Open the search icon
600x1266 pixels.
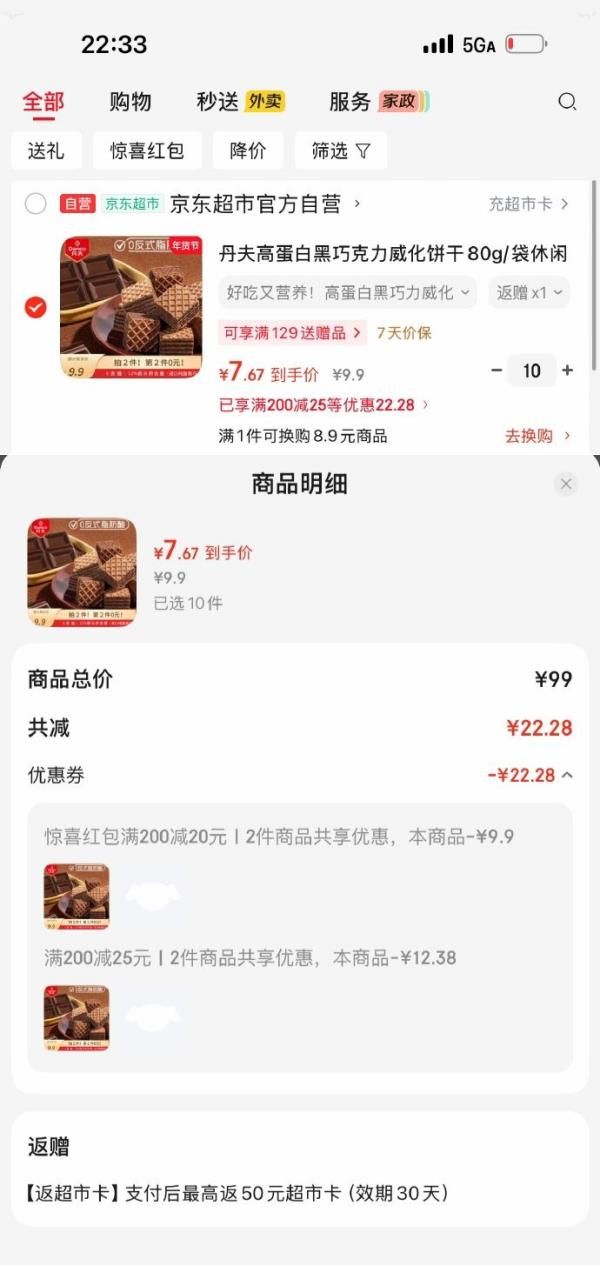(x=567, y=101)
